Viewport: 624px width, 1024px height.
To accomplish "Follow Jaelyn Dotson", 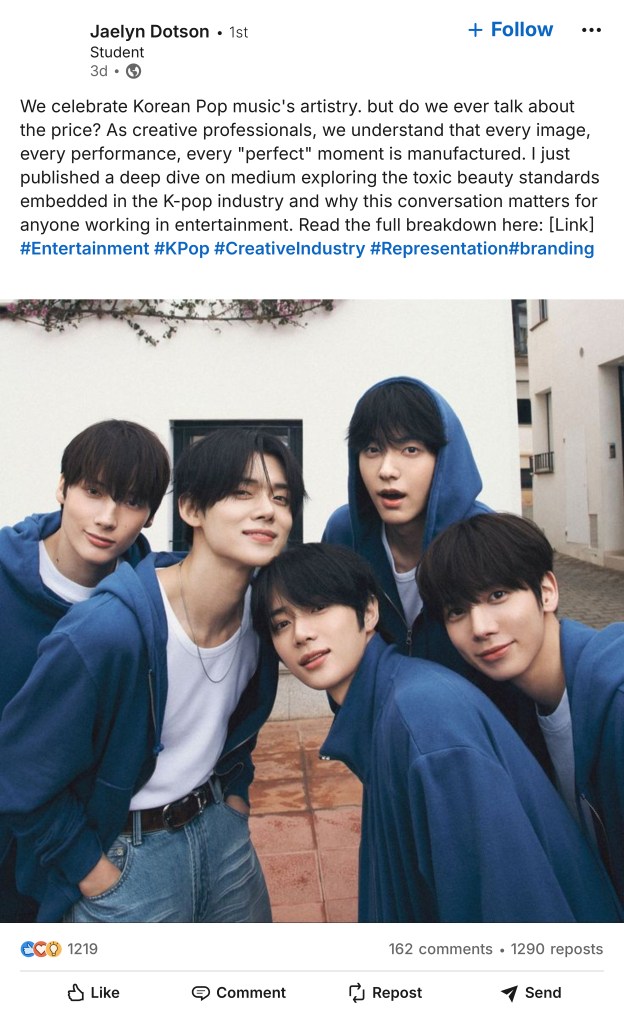I will coord(510,30).
